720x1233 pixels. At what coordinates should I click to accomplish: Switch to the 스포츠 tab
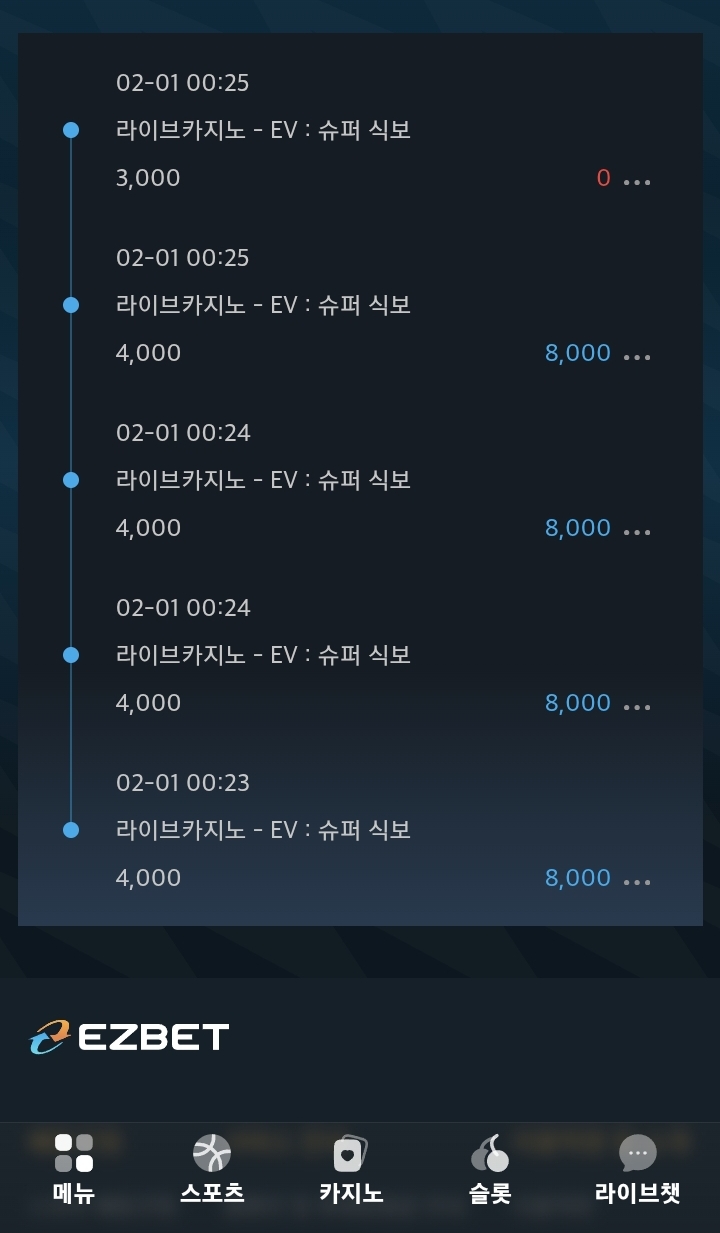(212, 1168)
